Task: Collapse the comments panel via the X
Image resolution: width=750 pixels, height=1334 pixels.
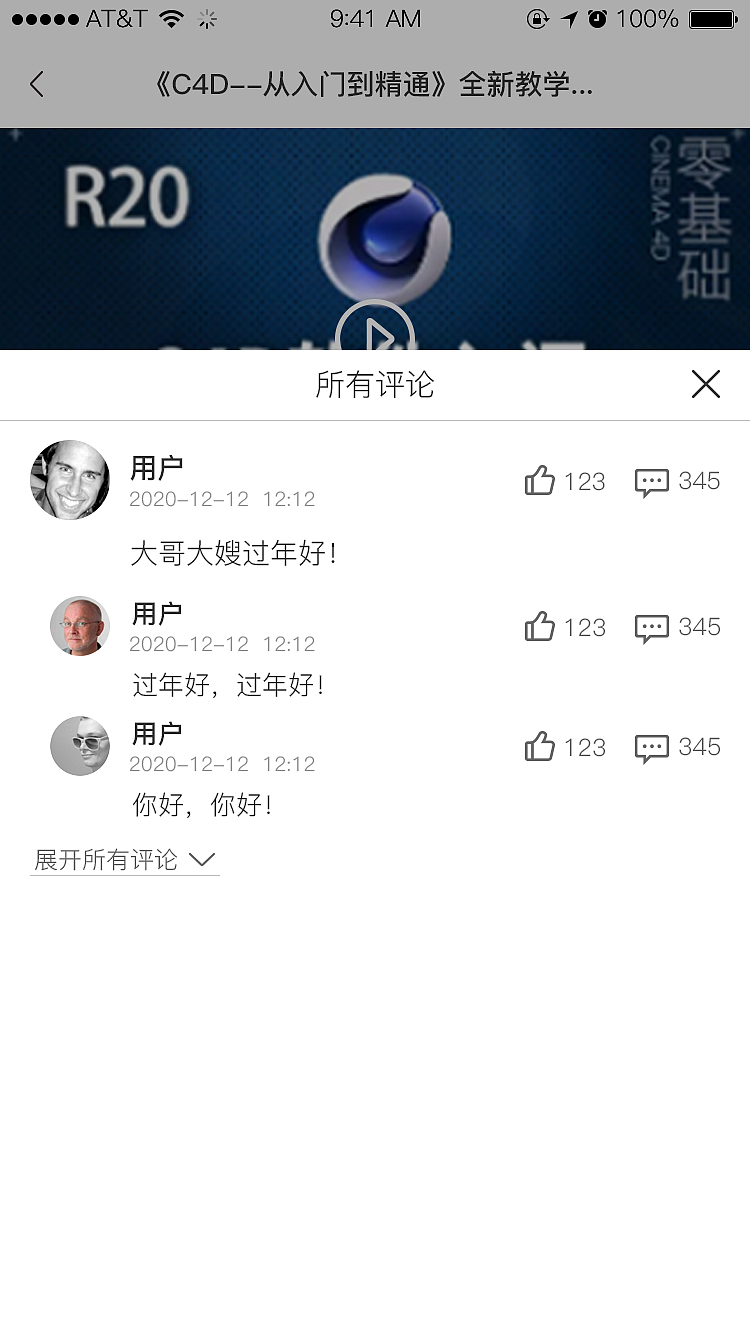Action: click(706, 384)
